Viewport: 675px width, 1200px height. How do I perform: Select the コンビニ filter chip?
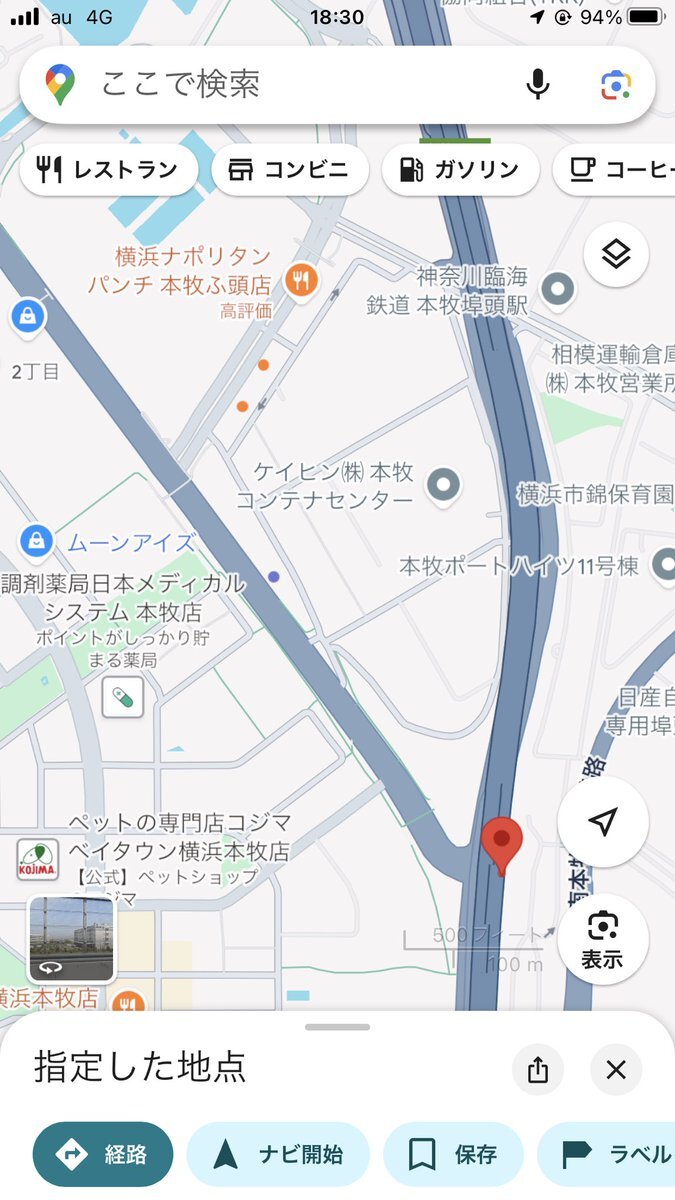[290, 171]
